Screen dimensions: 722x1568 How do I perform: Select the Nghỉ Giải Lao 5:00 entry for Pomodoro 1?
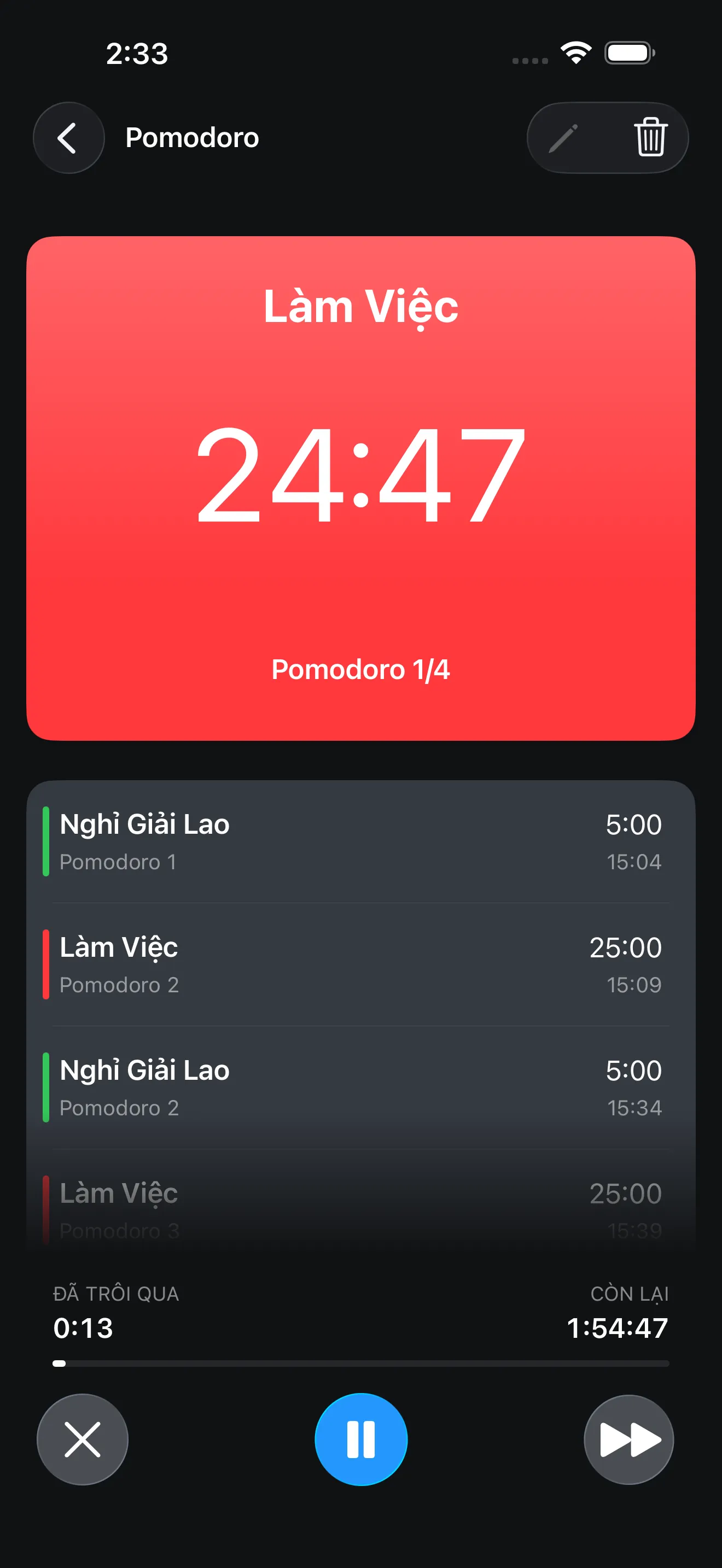tap(361, 848)
